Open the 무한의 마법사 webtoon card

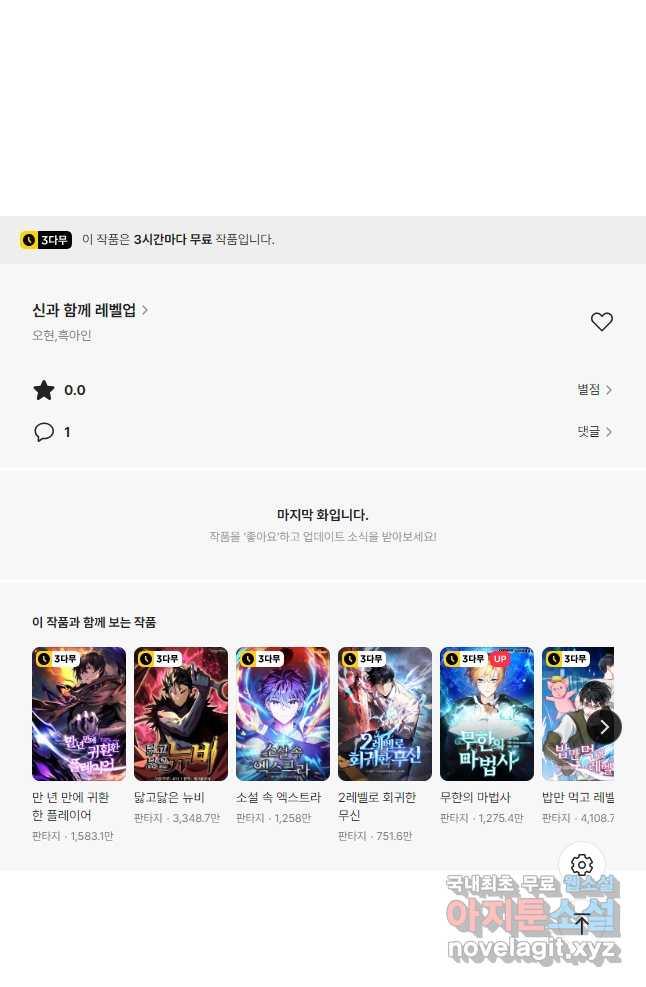click(x=487, y=714)
